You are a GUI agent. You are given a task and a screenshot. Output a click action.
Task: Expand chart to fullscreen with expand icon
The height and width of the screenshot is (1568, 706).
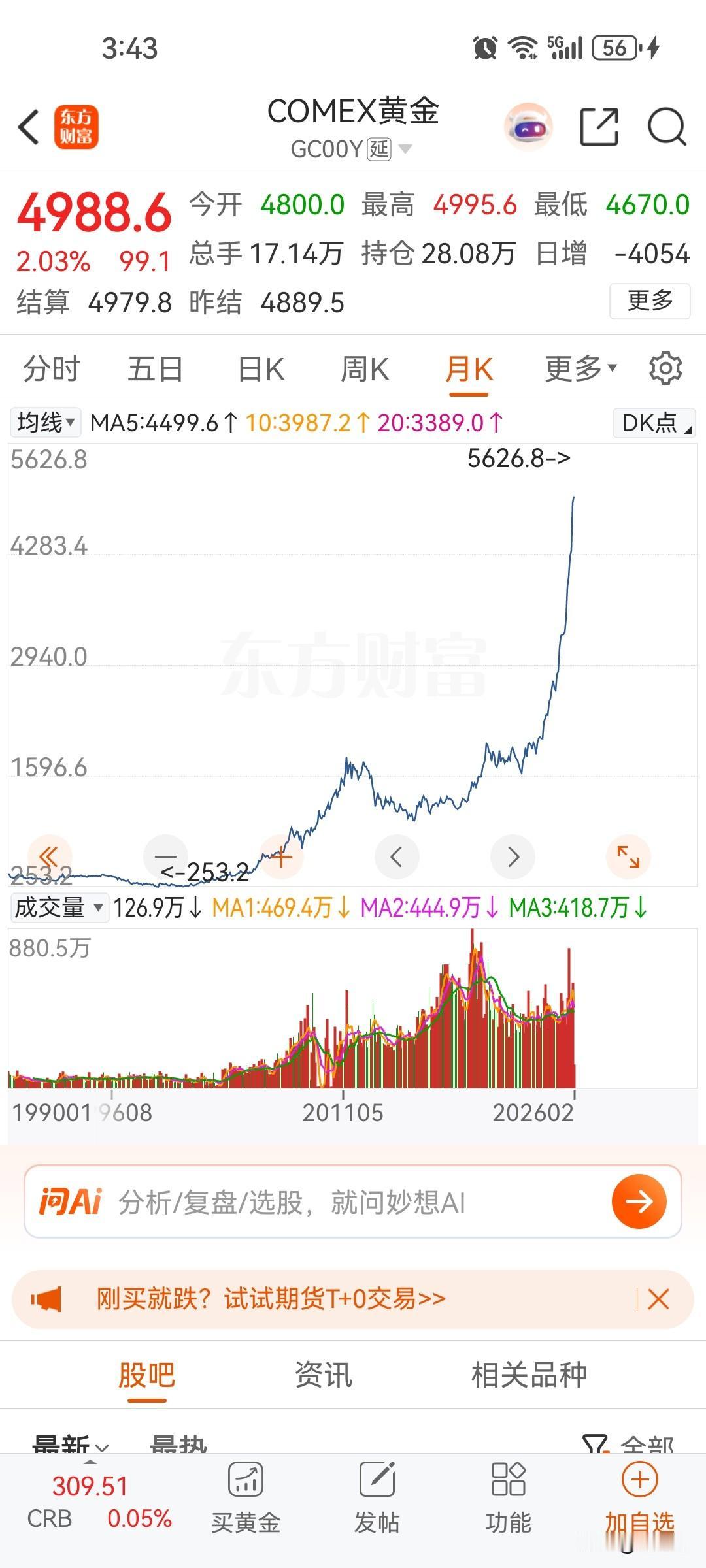(x=627, y=857)
